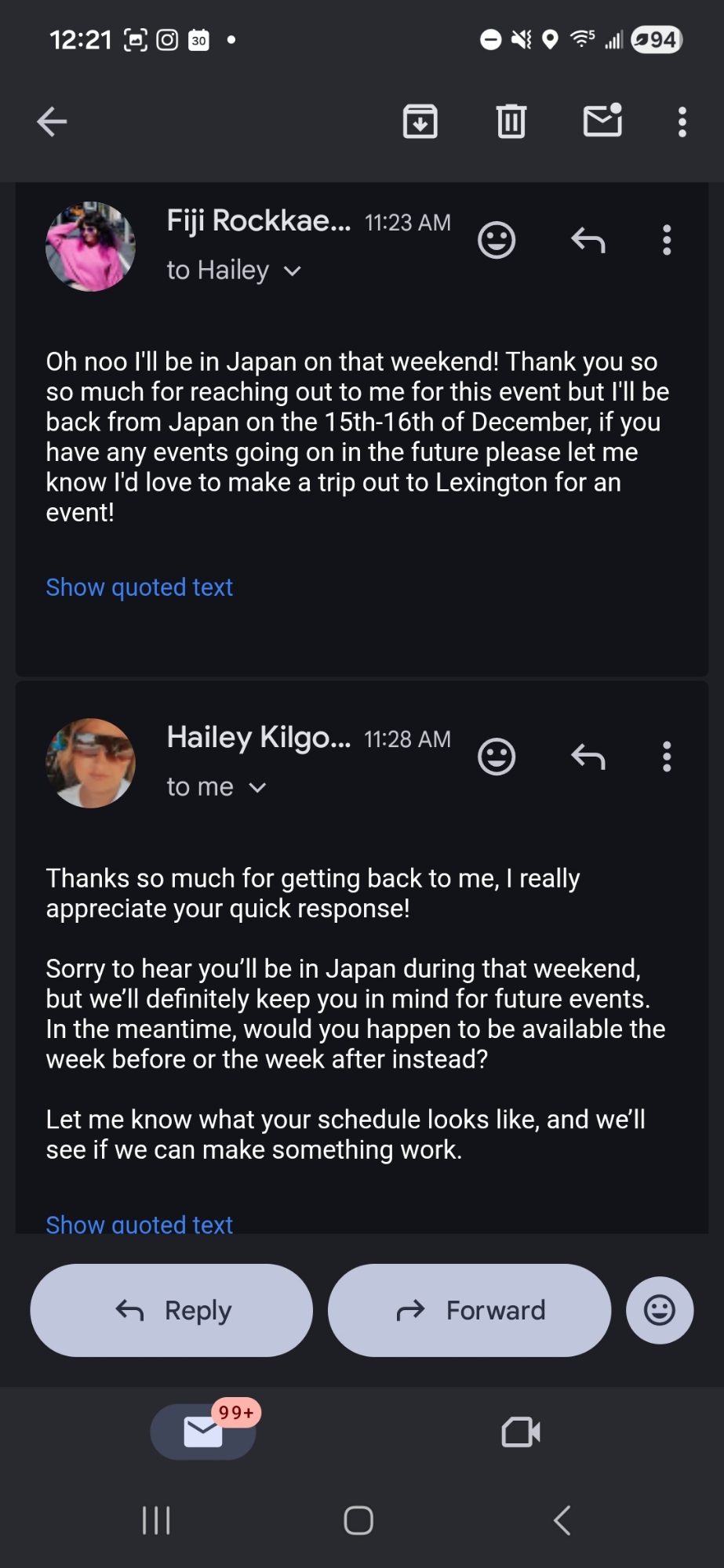Switch to the Meet video tab

tap(521, 1432)
